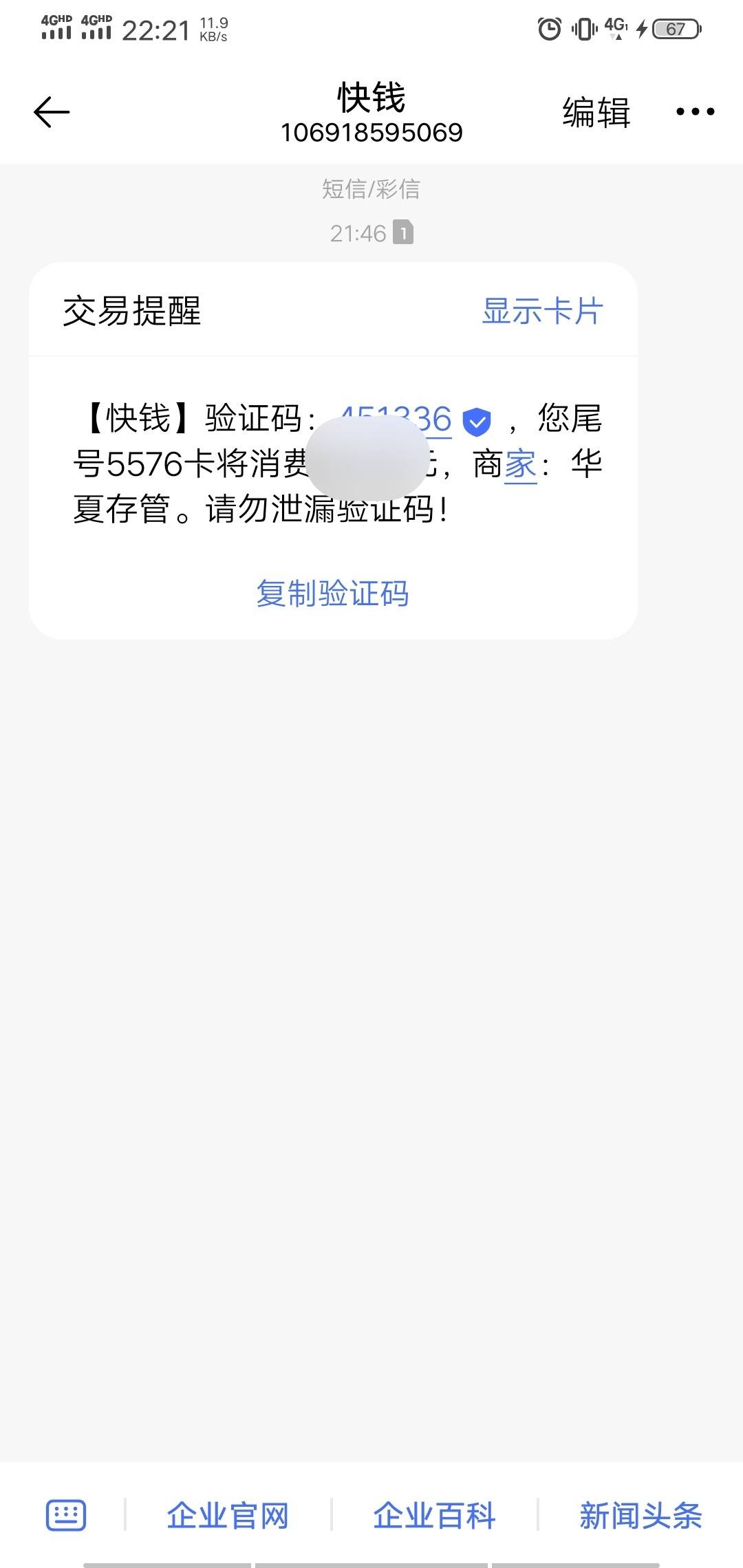Tap 显示卡片 to show card
Image resolution: width=743 pixels, height=1568 pixels.
coord(543,311)
